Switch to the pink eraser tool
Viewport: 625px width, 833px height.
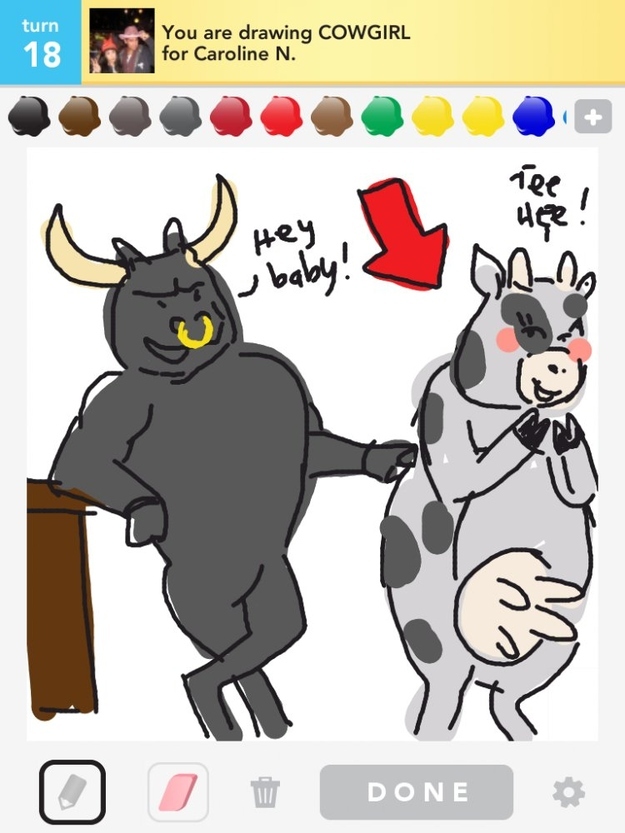click(179, 792)
